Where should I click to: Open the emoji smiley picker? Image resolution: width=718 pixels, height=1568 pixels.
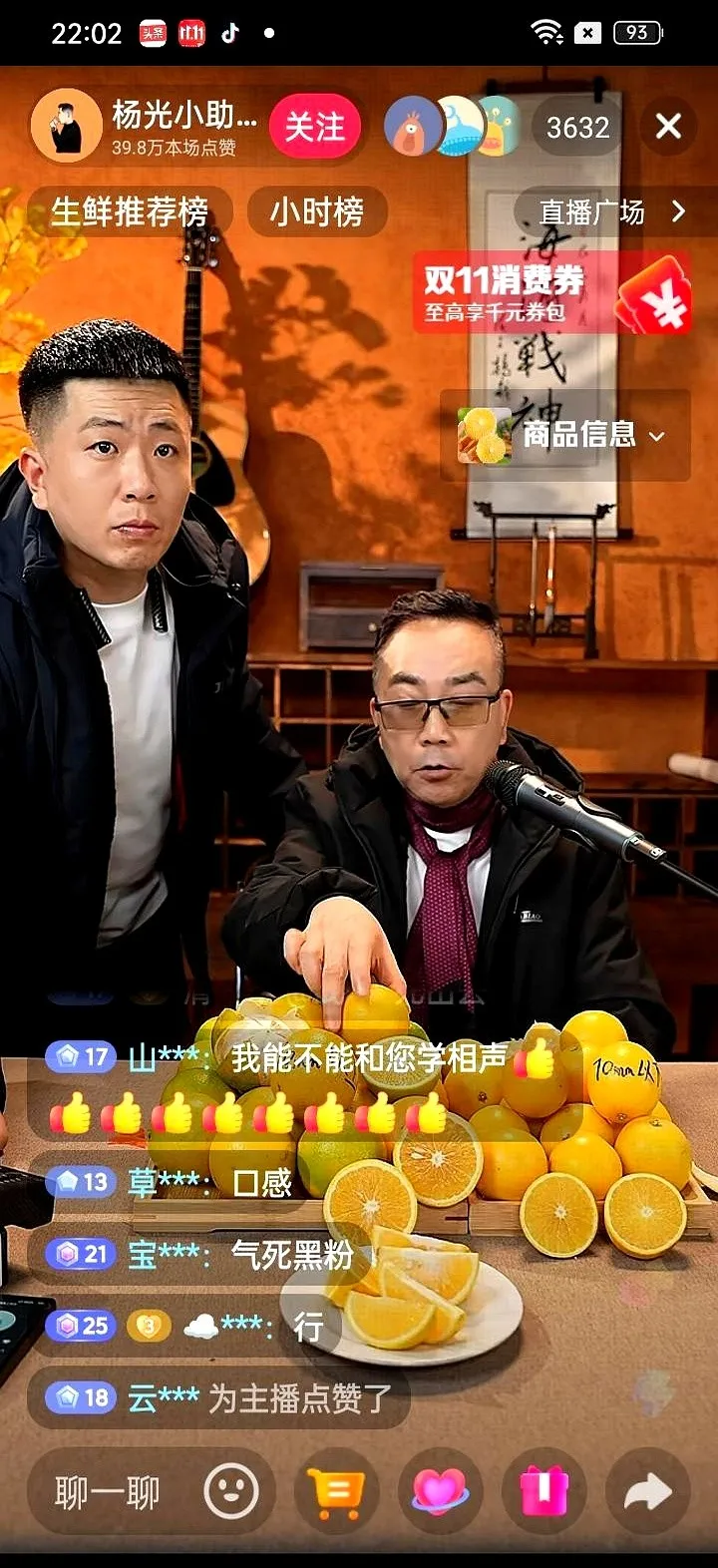231,1492
